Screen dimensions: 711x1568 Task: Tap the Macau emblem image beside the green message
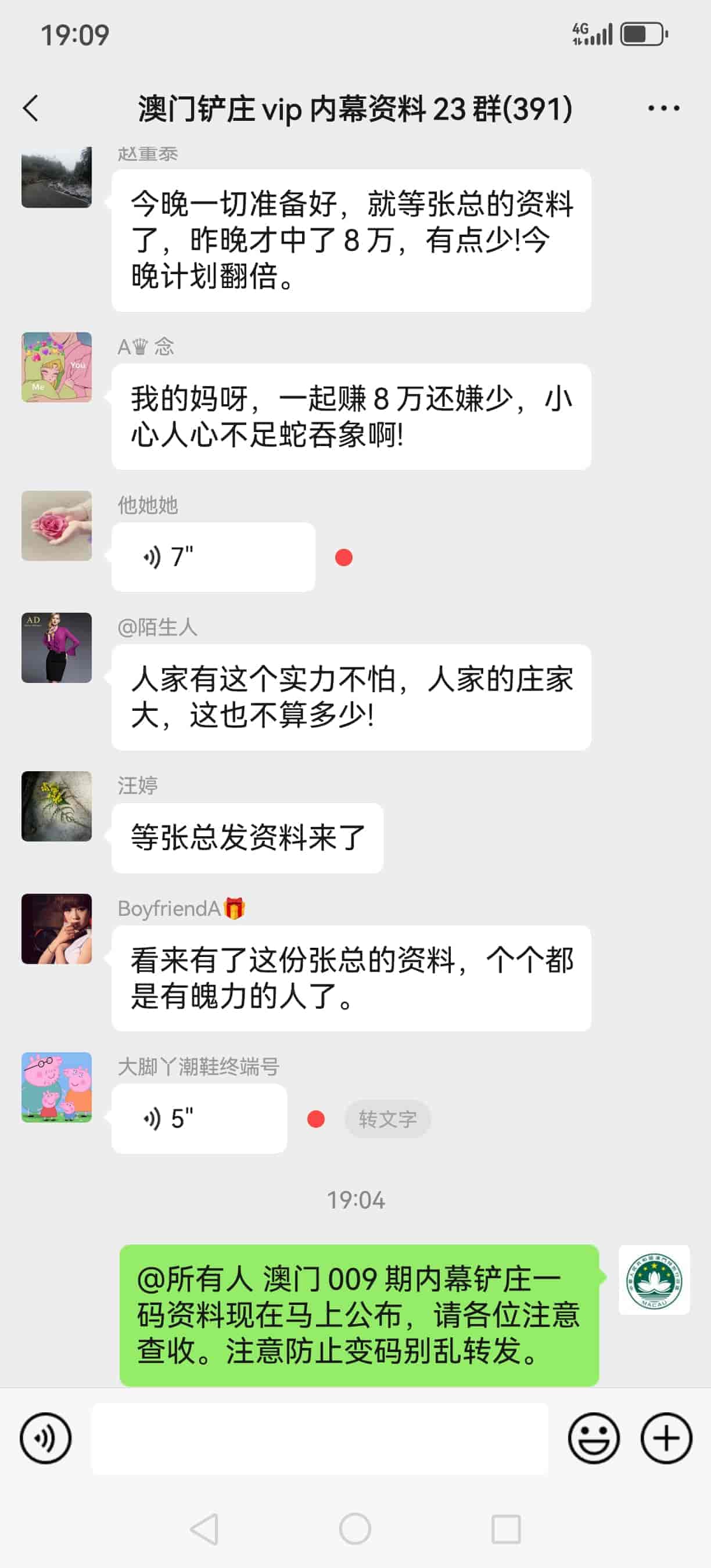point(653,1280)
